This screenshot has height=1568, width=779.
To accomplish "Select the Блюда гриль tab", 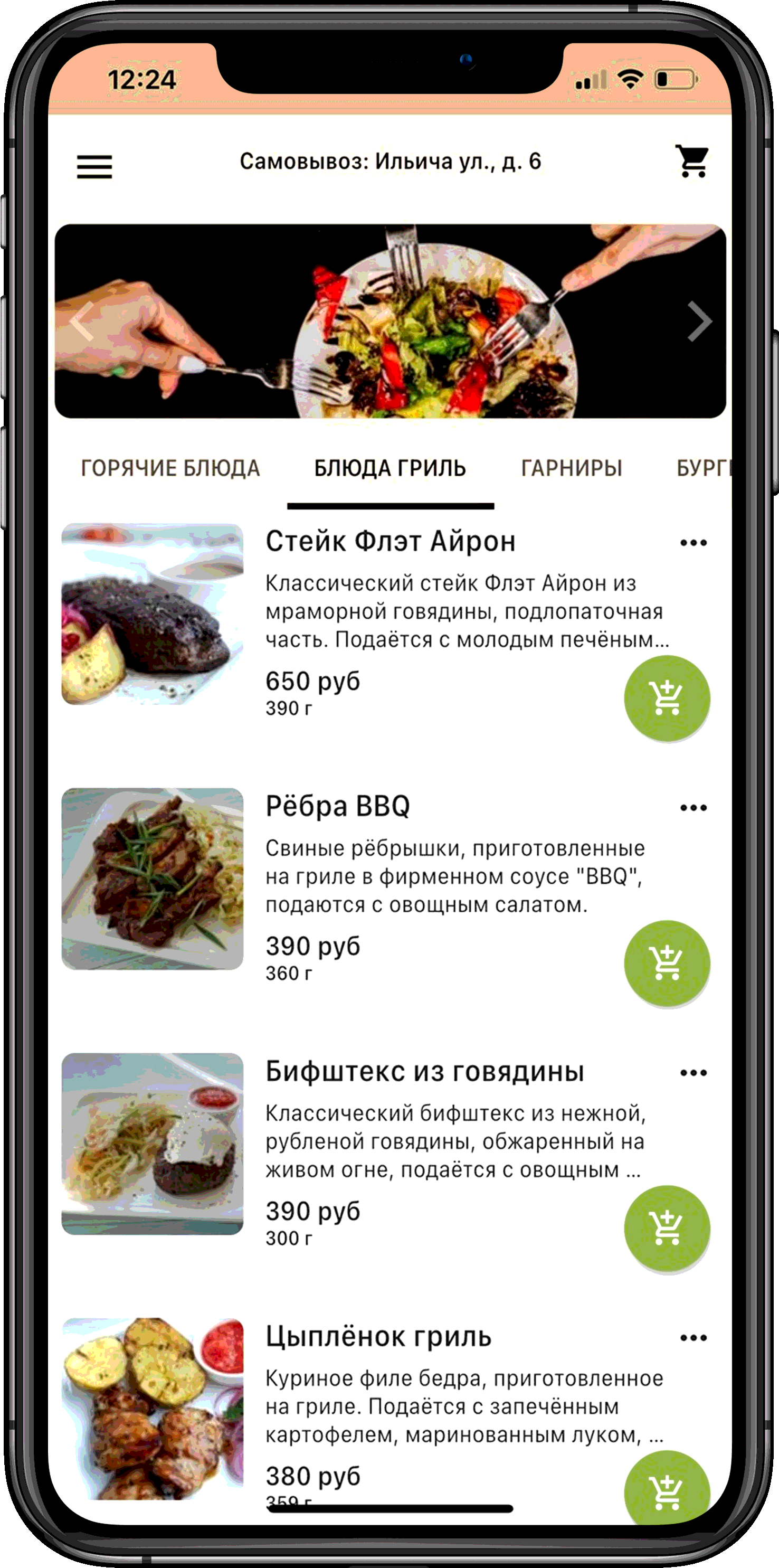I will click(390, 468).
